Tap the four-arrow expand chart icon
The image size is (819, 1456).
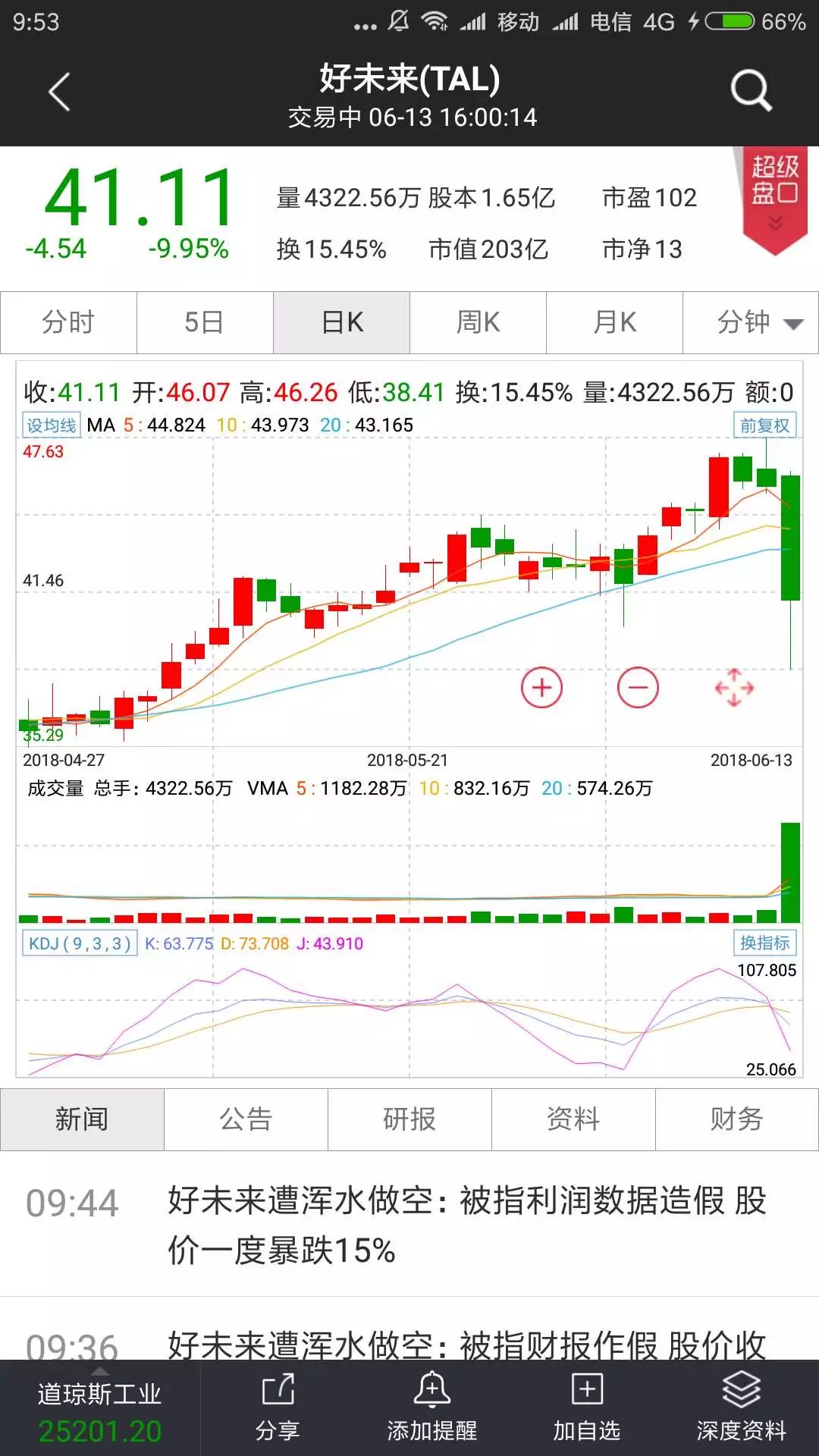734,688
